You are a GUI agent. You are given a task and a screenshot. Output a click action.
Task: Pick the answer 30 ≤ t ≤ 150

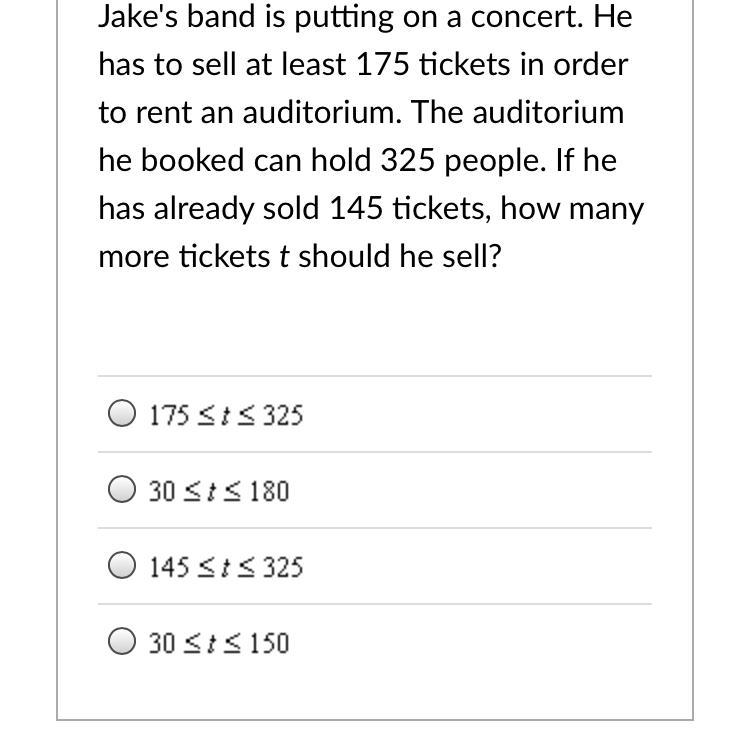pyautogui.click(x=121, y=642)
